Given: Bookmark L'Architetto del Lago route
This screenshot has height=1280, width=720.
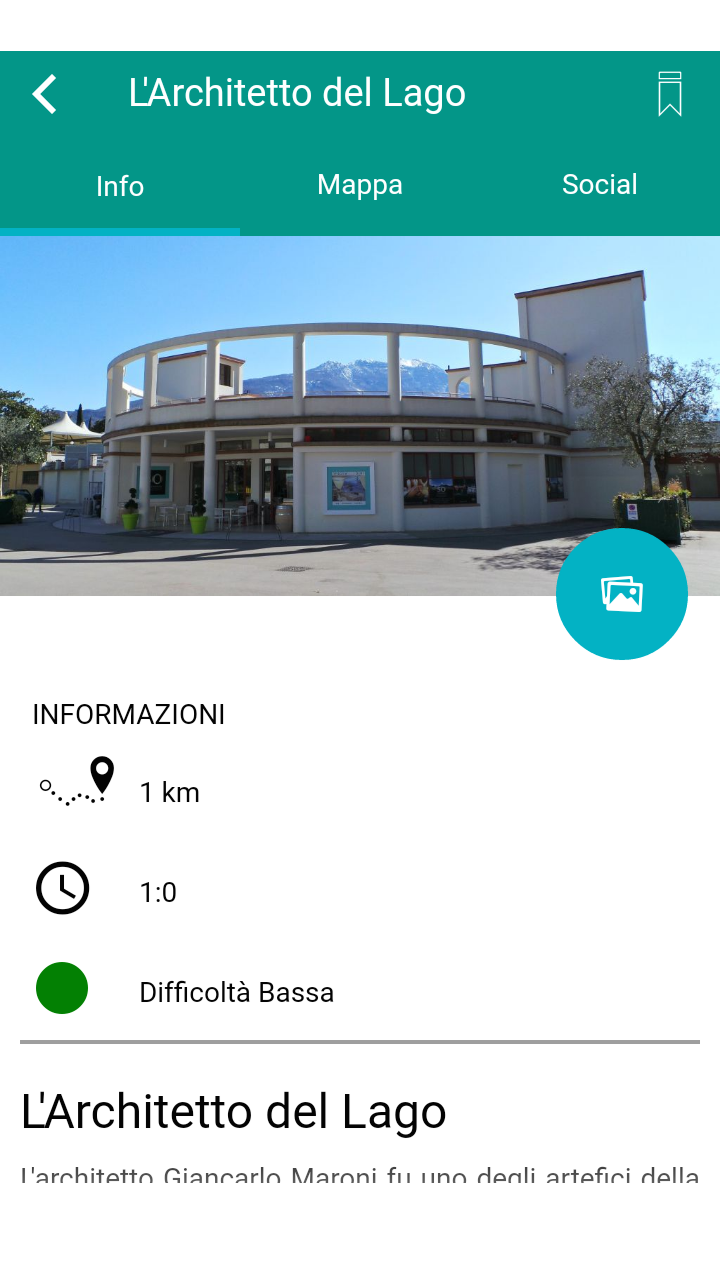Looking at the screenshot, I should [x=670, y=94].
